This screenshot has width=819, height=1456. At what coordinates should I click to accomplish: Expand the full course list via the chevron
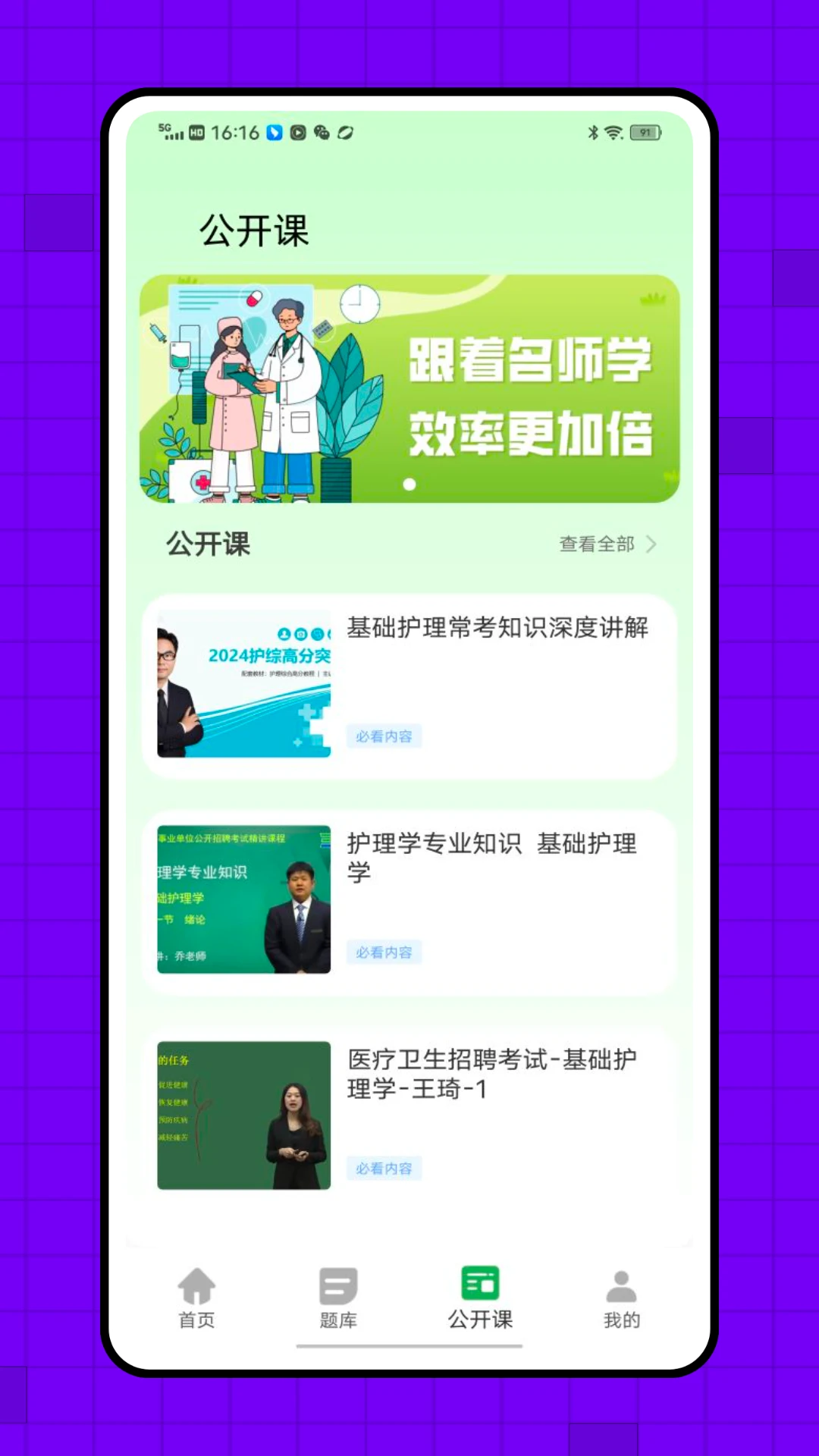pos(654,544)
